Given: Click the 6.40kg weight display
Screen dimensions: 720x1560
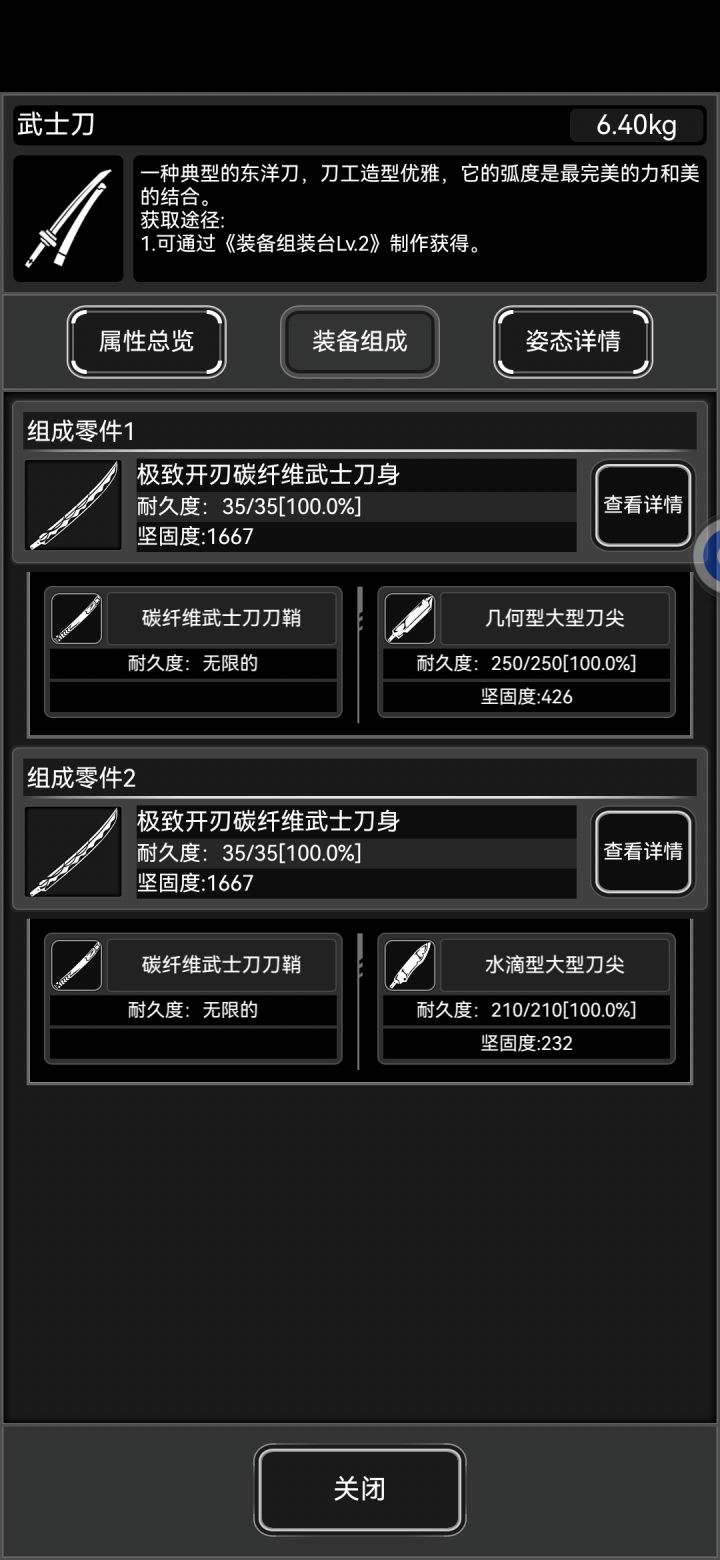Looking at the screenshot, I should (637, 125).
